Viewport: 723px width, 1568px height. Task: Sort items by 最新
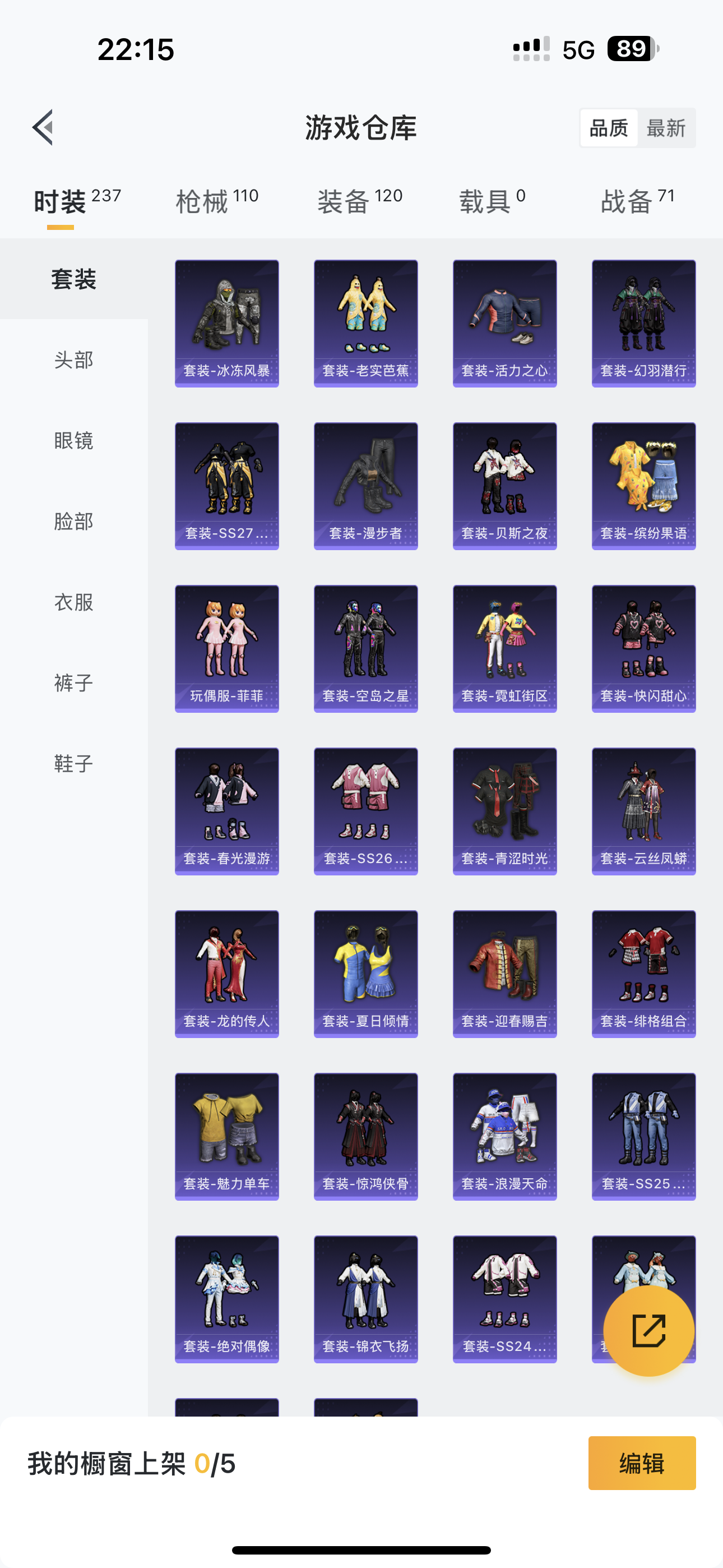click(x=666, y=128)
